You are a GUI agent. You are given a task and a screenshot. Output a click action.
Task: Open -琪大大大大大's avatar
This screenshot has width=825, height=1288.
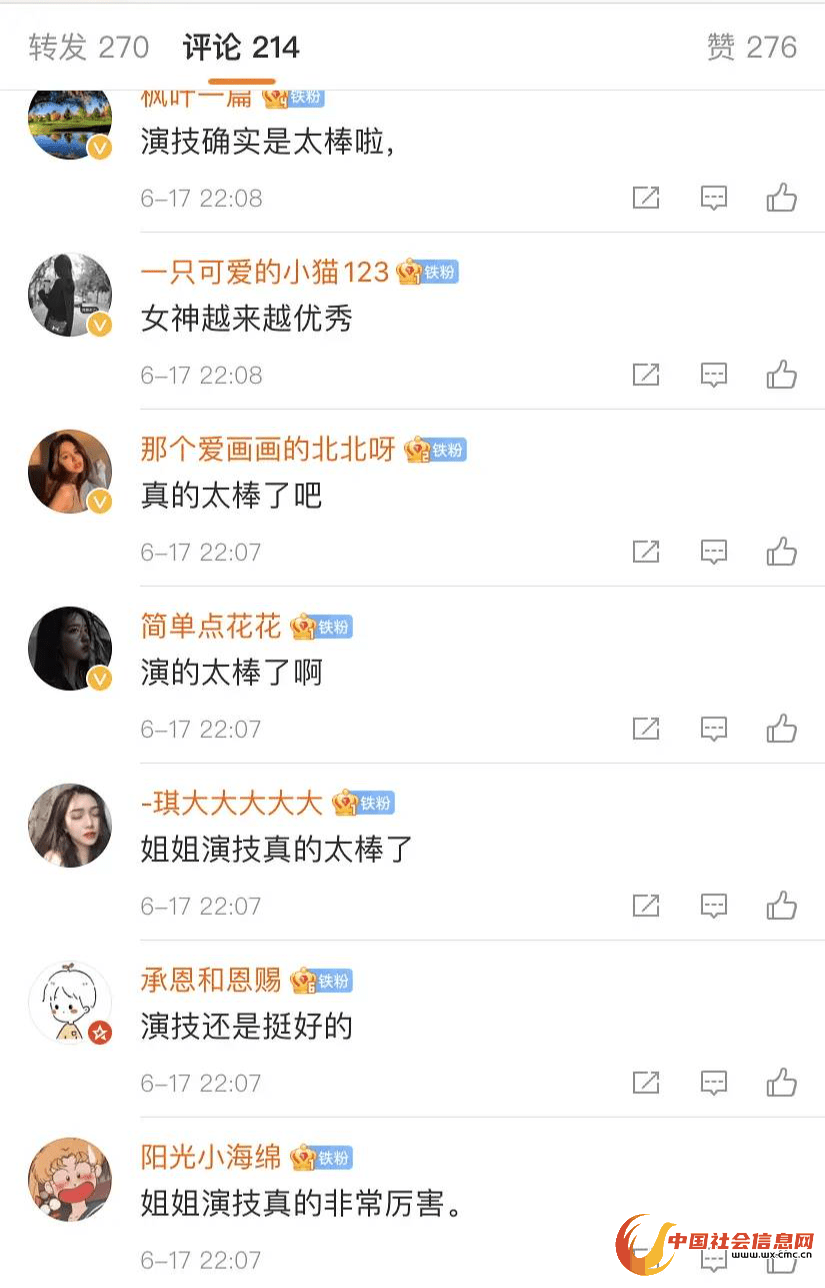point(70,825)
